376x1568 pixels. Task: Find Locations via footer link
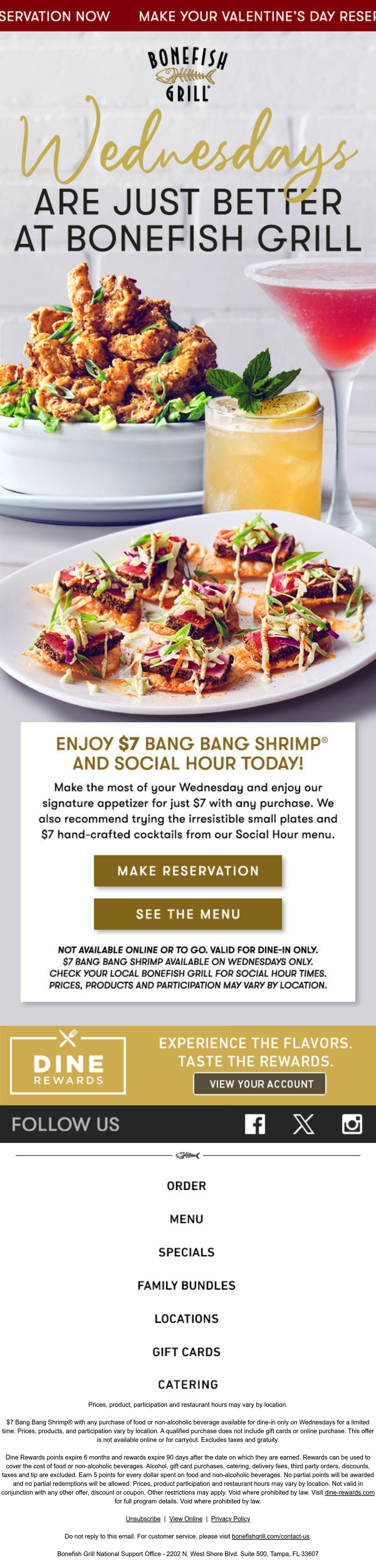(x=187, y=1318)
